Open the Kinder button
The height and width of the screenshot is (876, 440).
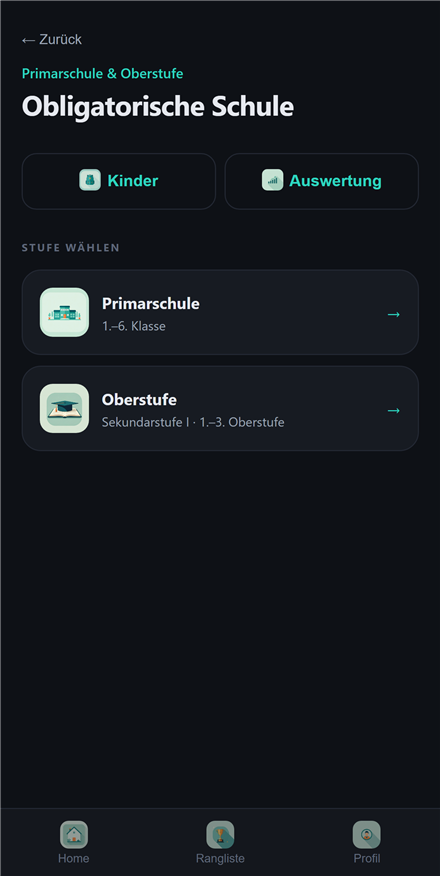tap(118, 181)
